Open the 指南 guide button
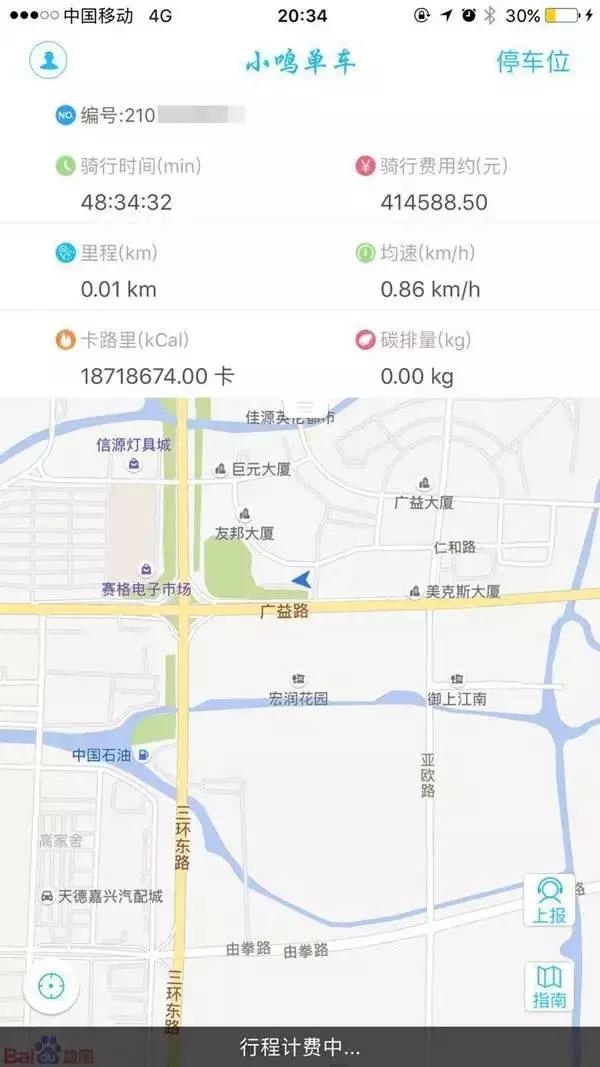The height and width of the screenshot is (1067, 600). (x=549, y=986)
